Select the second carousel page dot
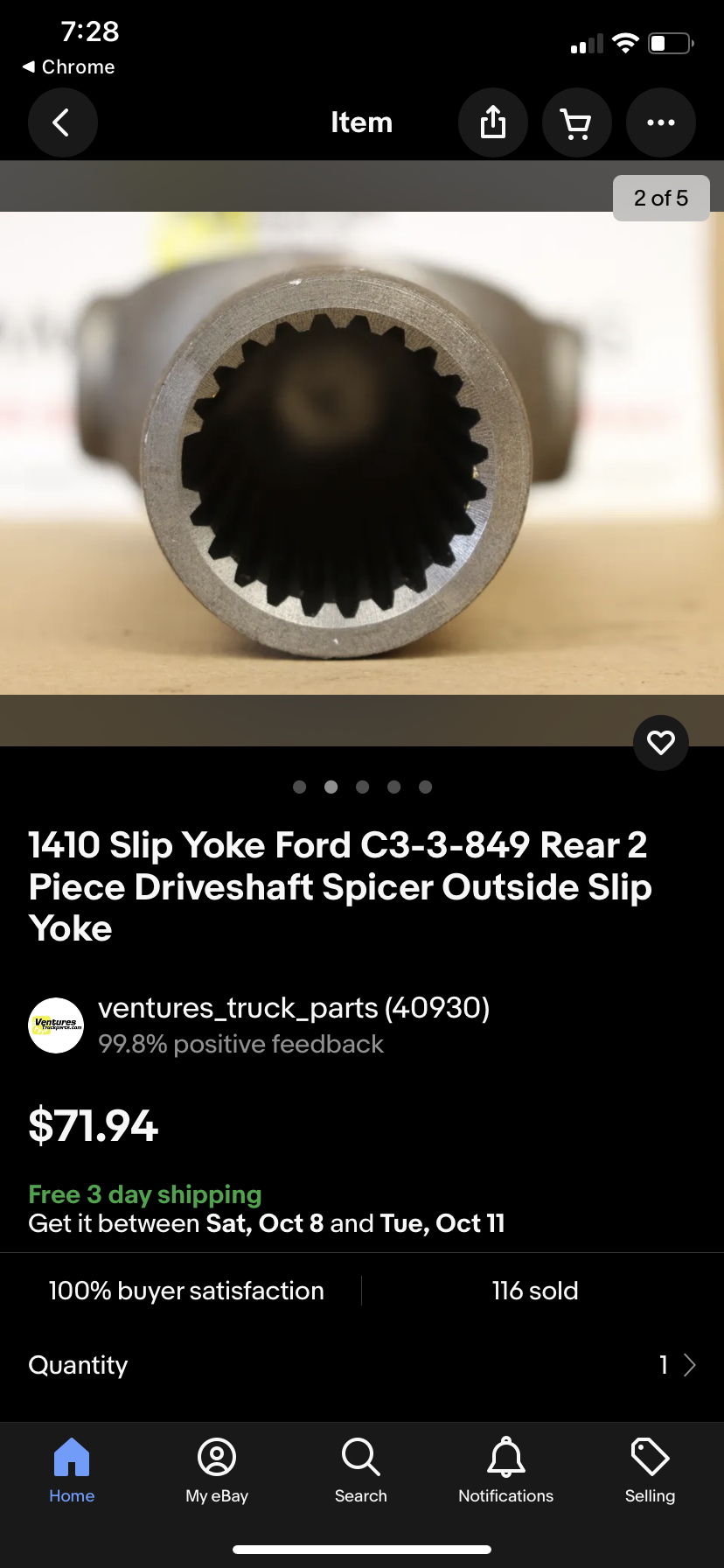Screen dimensions: 724x1568 331,787
